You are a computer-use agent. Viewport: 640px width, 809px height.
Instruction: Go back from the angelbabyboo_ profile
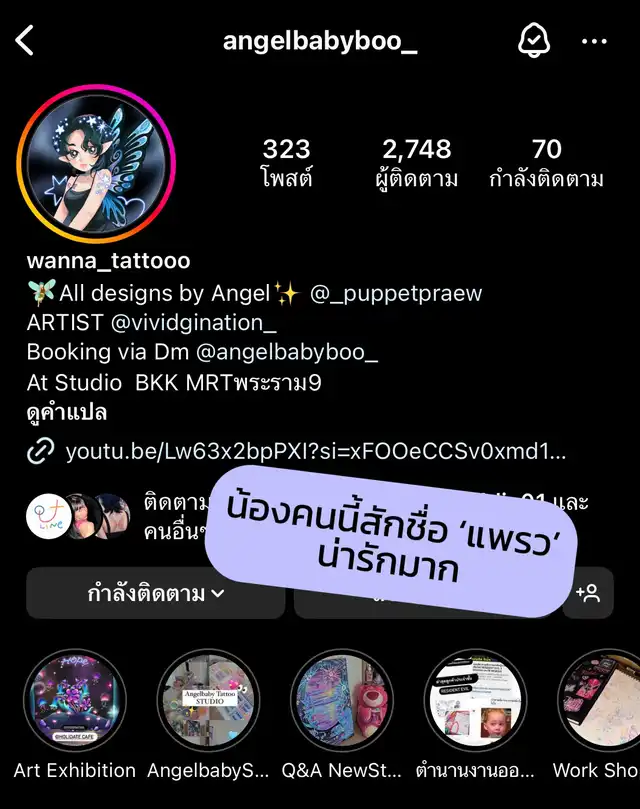click(26, 41)
